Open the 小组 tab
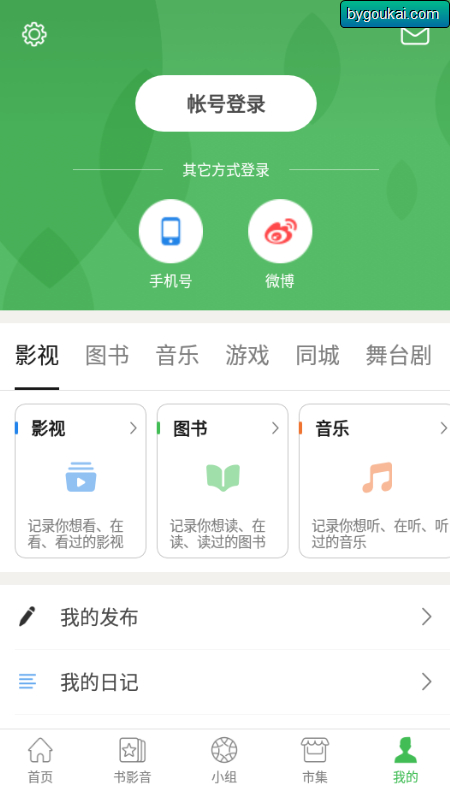 pos(224,760)
